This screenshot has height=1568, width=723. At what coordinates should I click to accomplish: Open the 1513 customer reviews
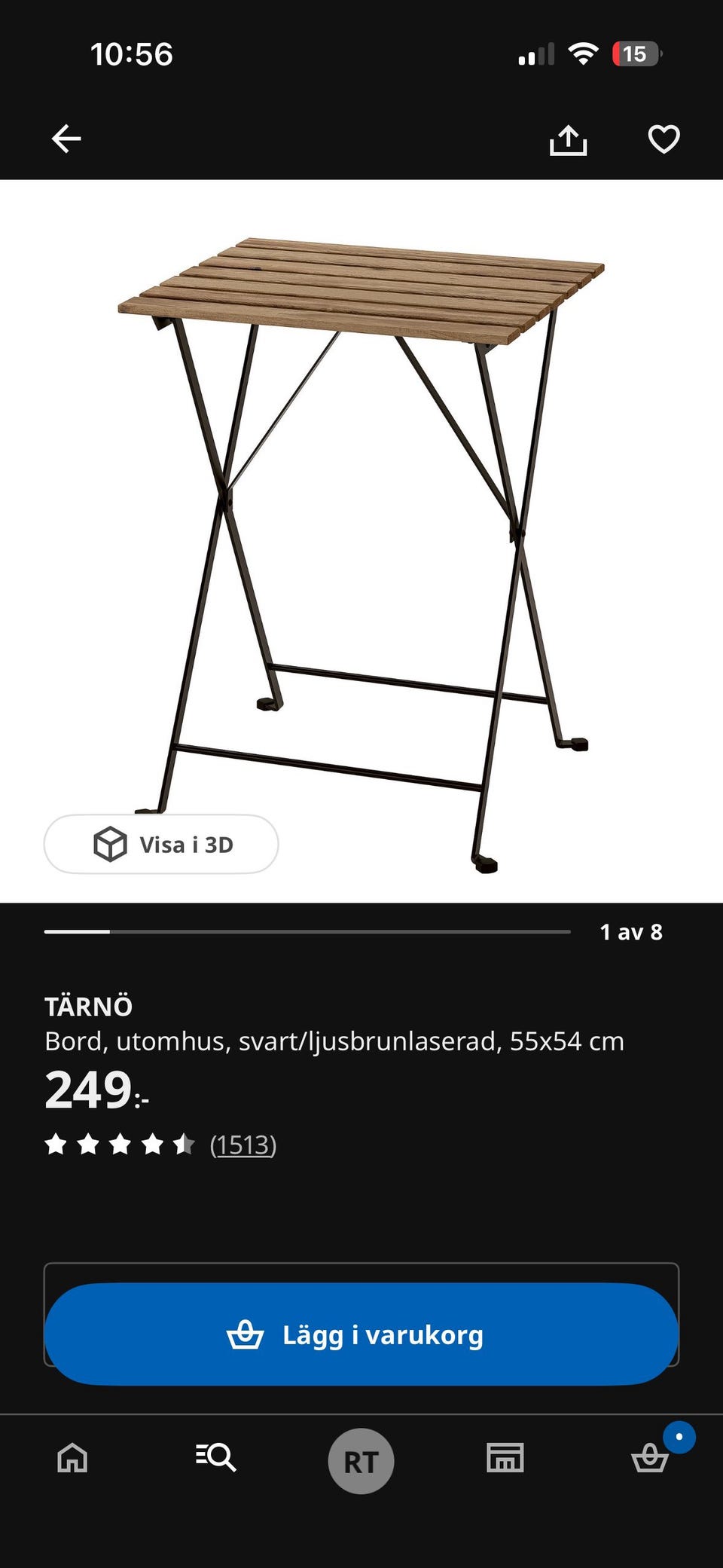point(243,1145)
